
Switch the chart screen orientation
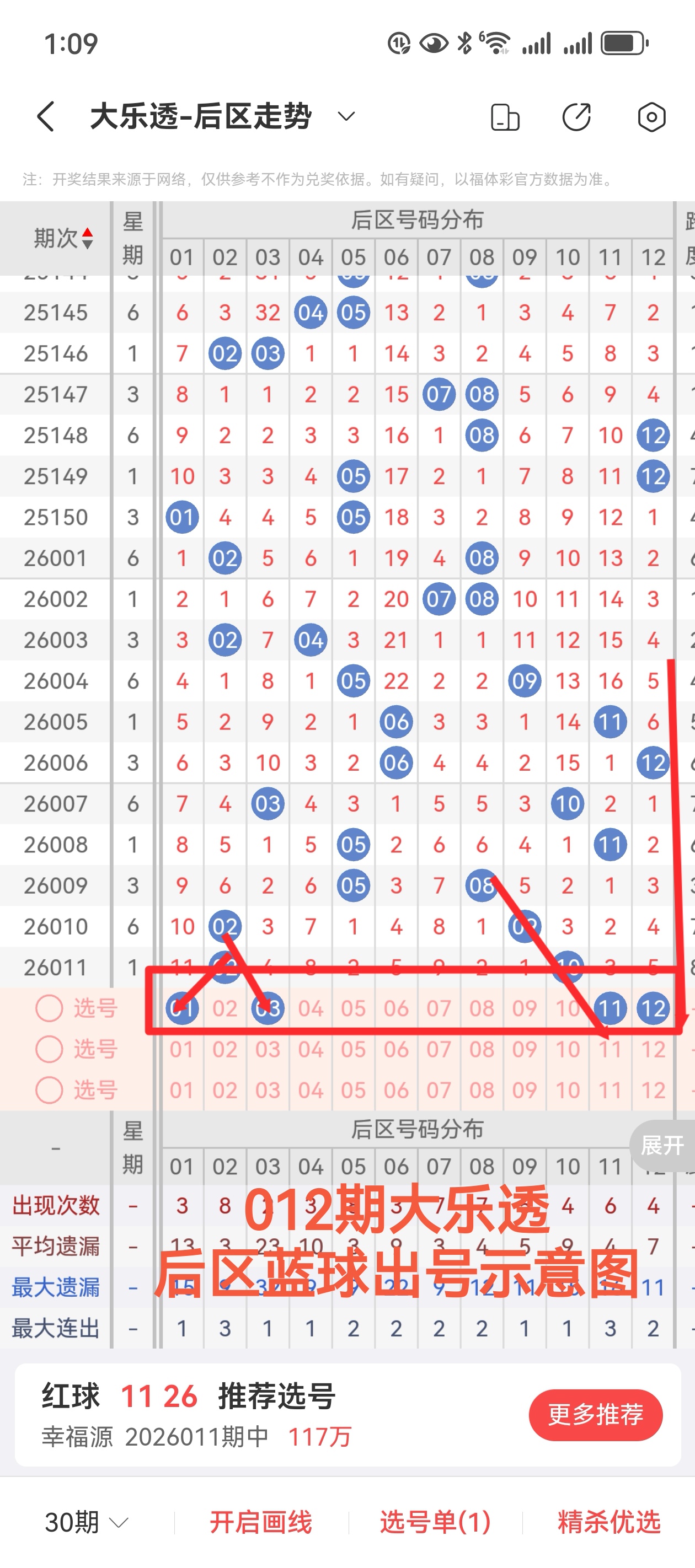(x=505, y=117)
